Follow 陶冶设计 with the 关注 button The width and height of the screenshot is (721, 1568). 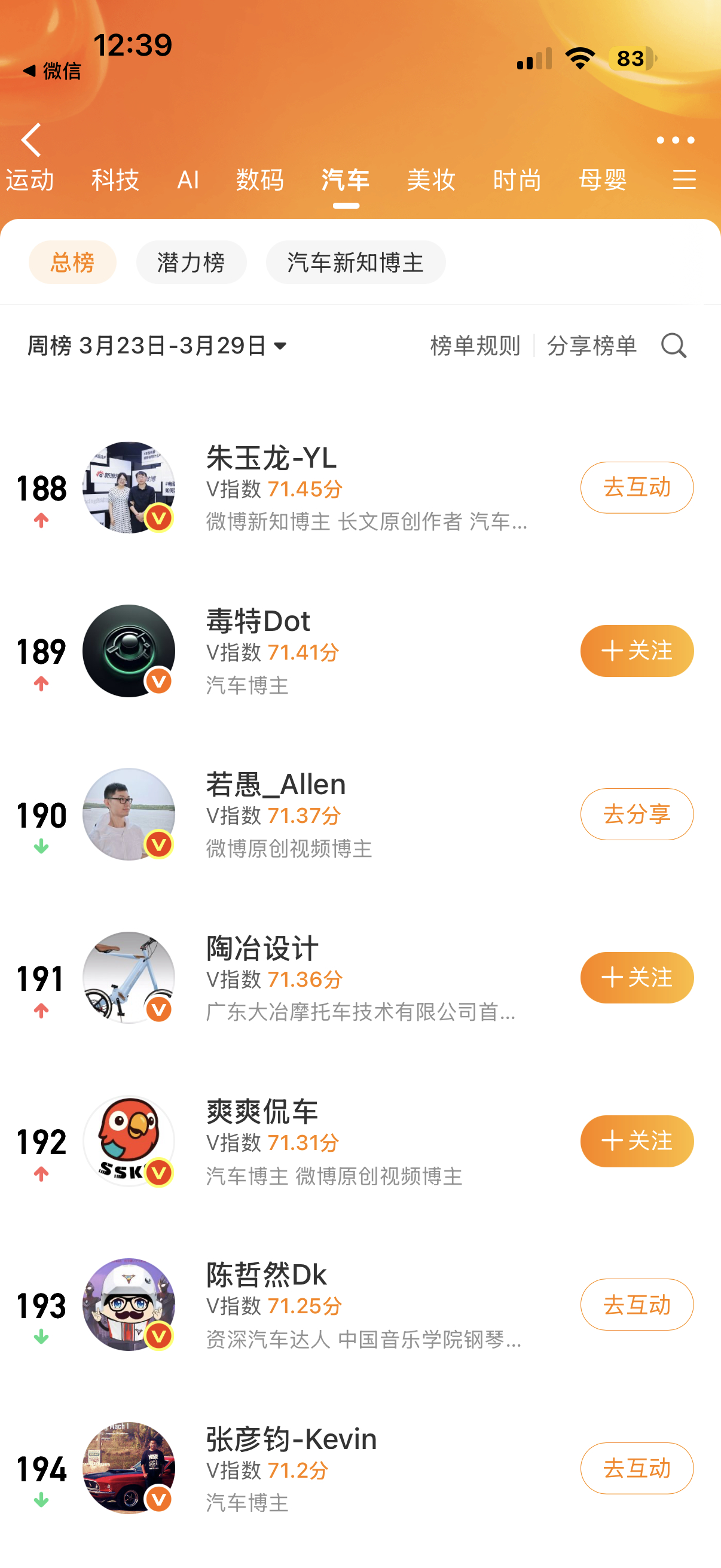click(x=637, y=978)
